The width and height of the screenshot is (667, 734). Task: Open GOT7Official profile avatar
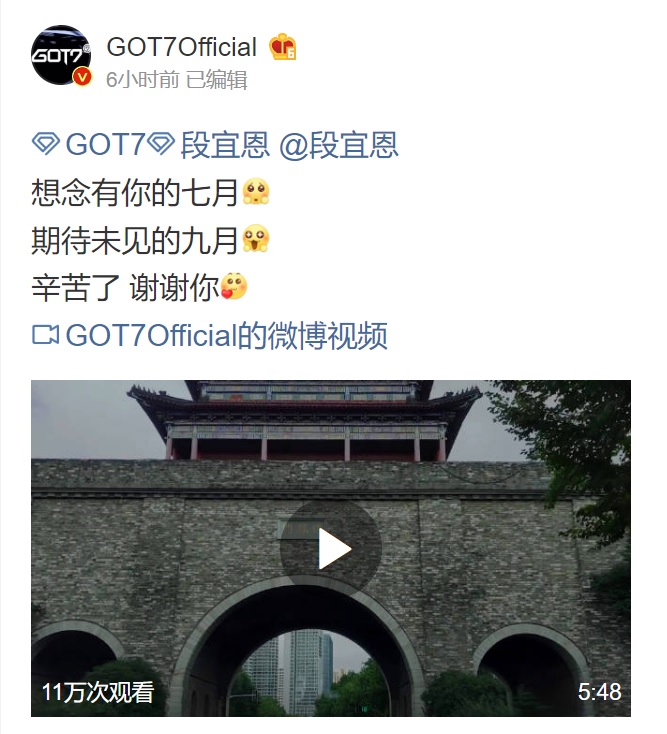[61, 57]
